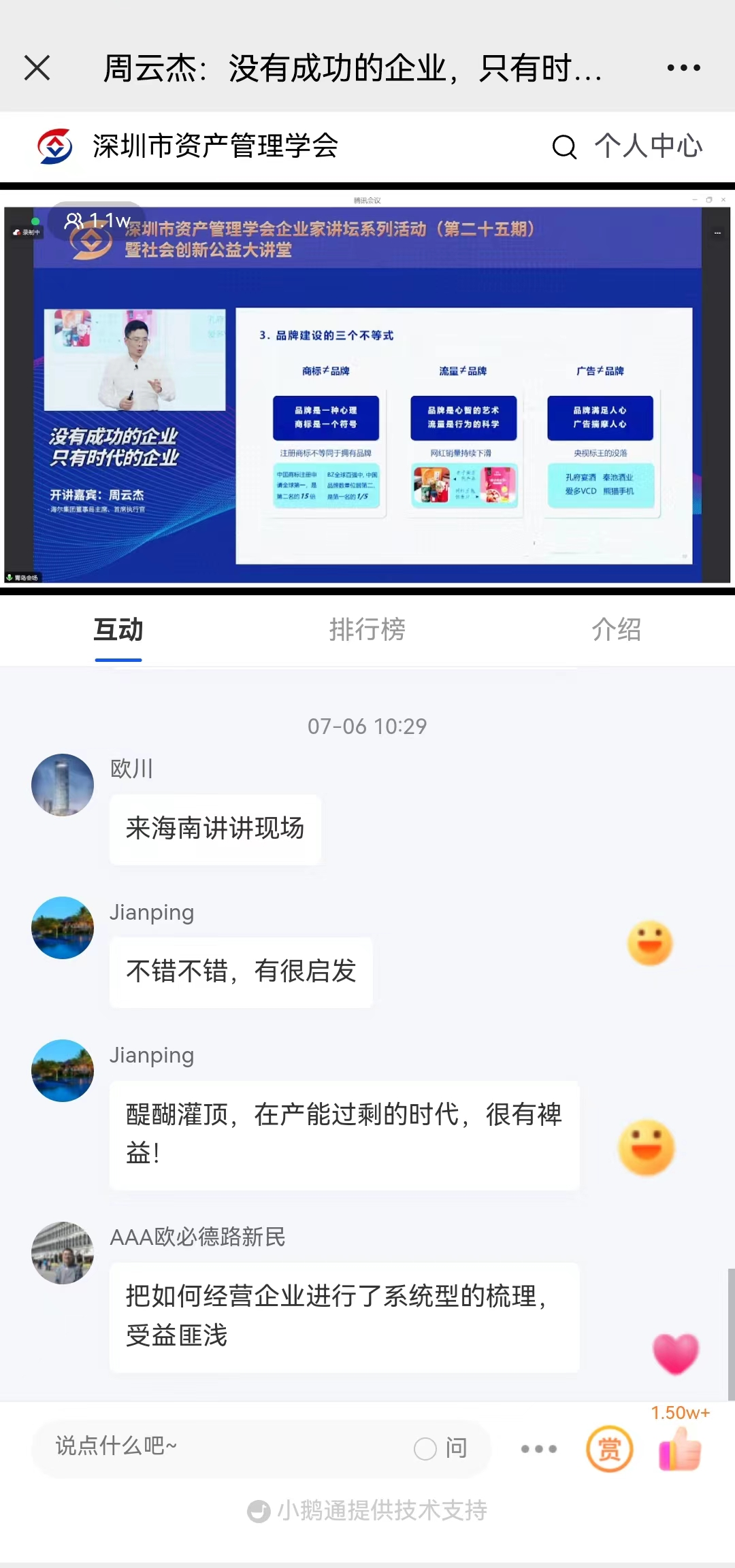Screen dimensions: 735x1568
Task: Give a thumbs-up like
Action: coord(679,1449)
